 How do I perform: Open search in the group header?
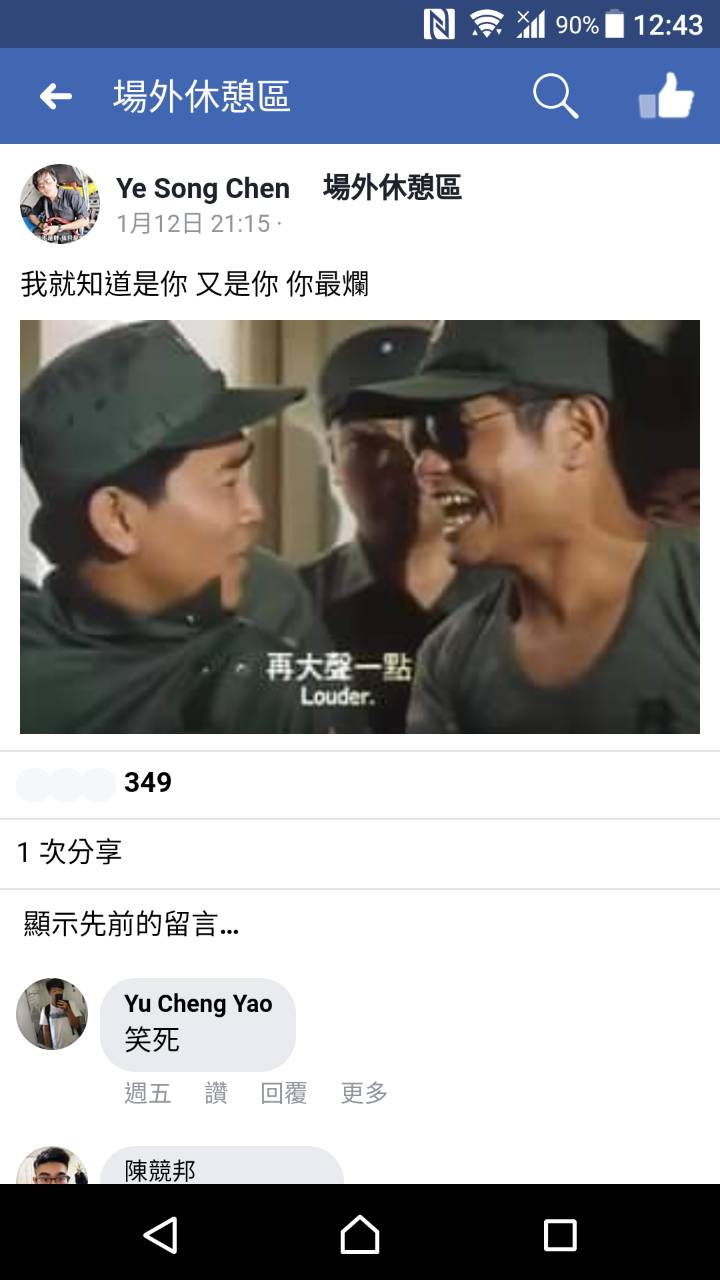point(555,96)
